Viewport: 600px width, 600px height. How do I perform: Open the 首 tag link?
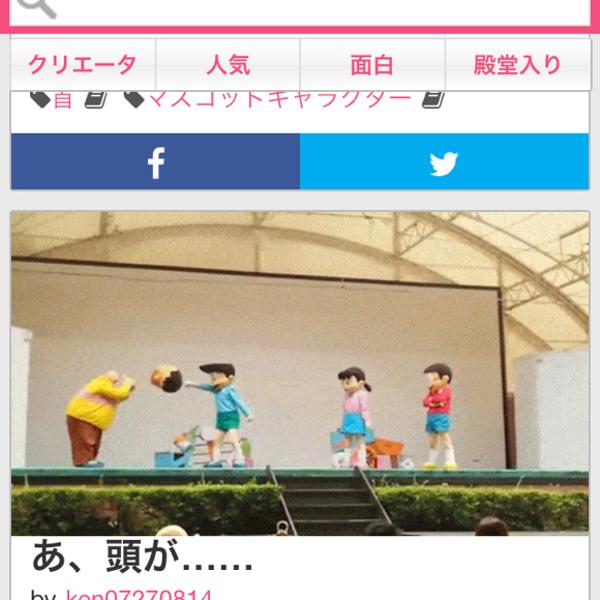click(x=63, y=99)
